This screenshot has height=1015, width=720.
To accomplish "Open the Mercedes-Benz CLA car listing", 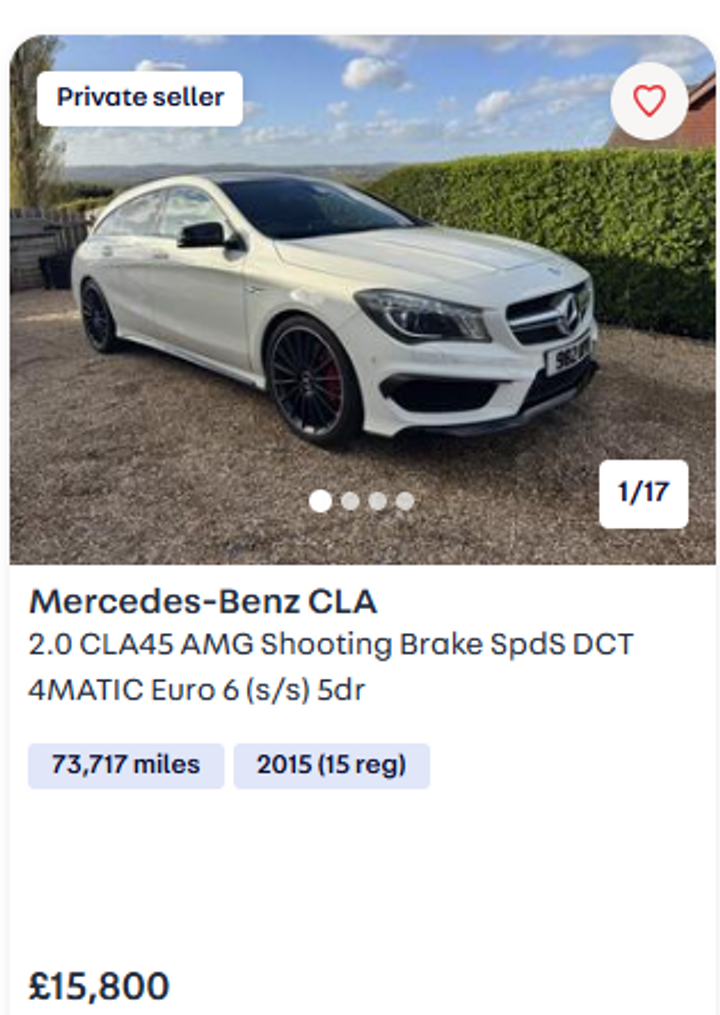I will [x=203, y=602].
